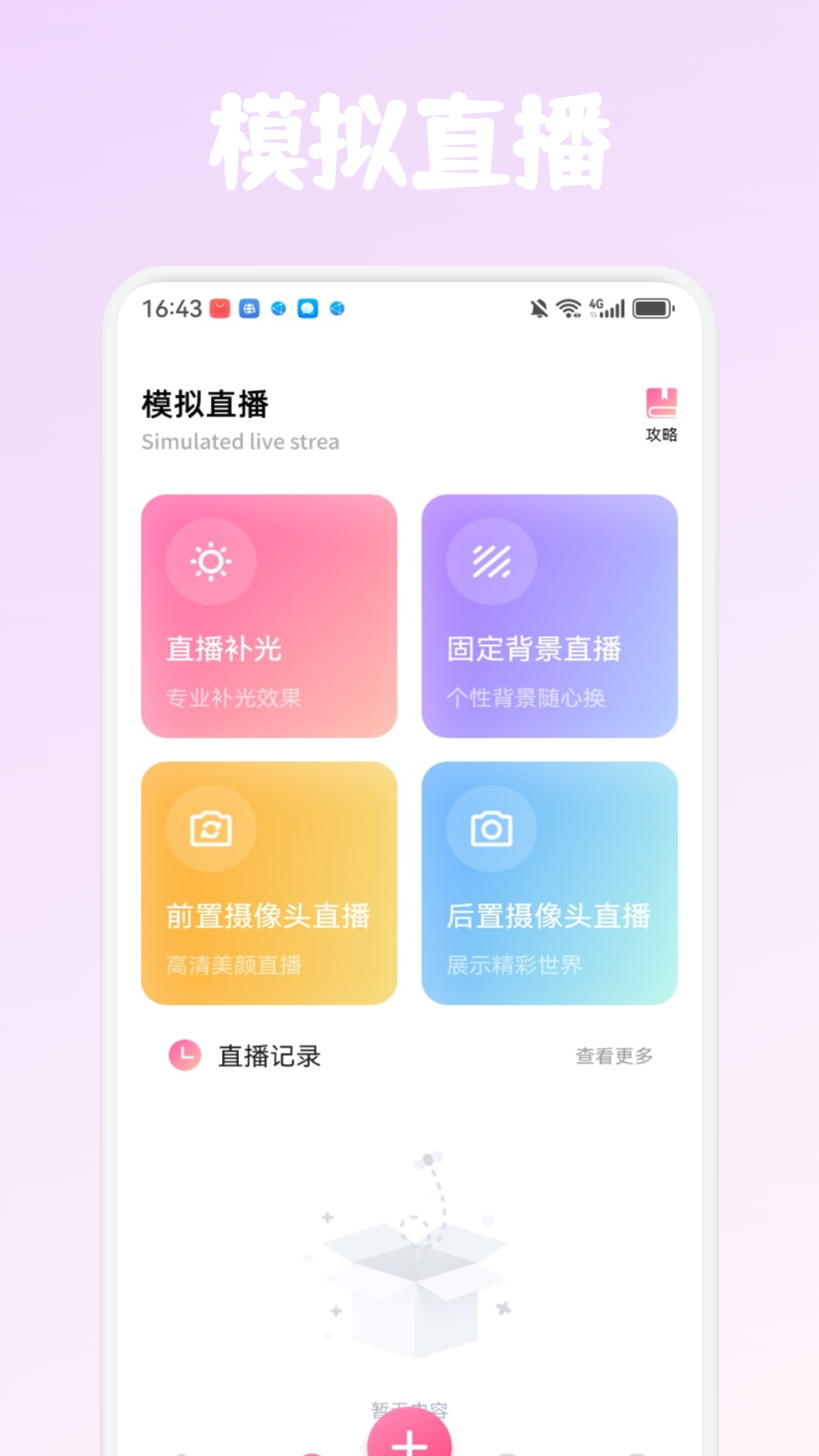Open the 查看更多 link
The height and width of the screenshot is (1456, 819).
tap(614, 1055)
